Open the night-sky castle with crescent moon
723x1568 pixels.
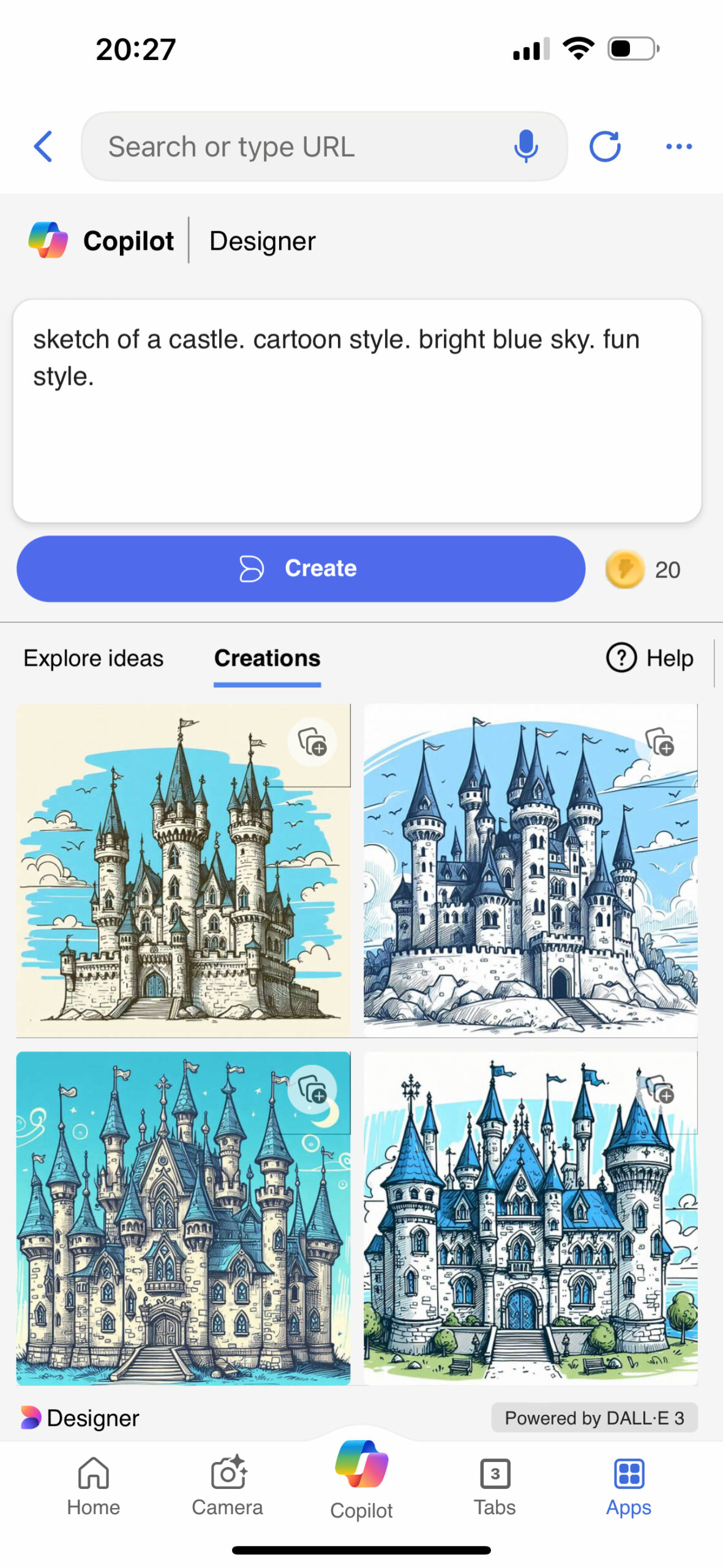point(183,1218)
